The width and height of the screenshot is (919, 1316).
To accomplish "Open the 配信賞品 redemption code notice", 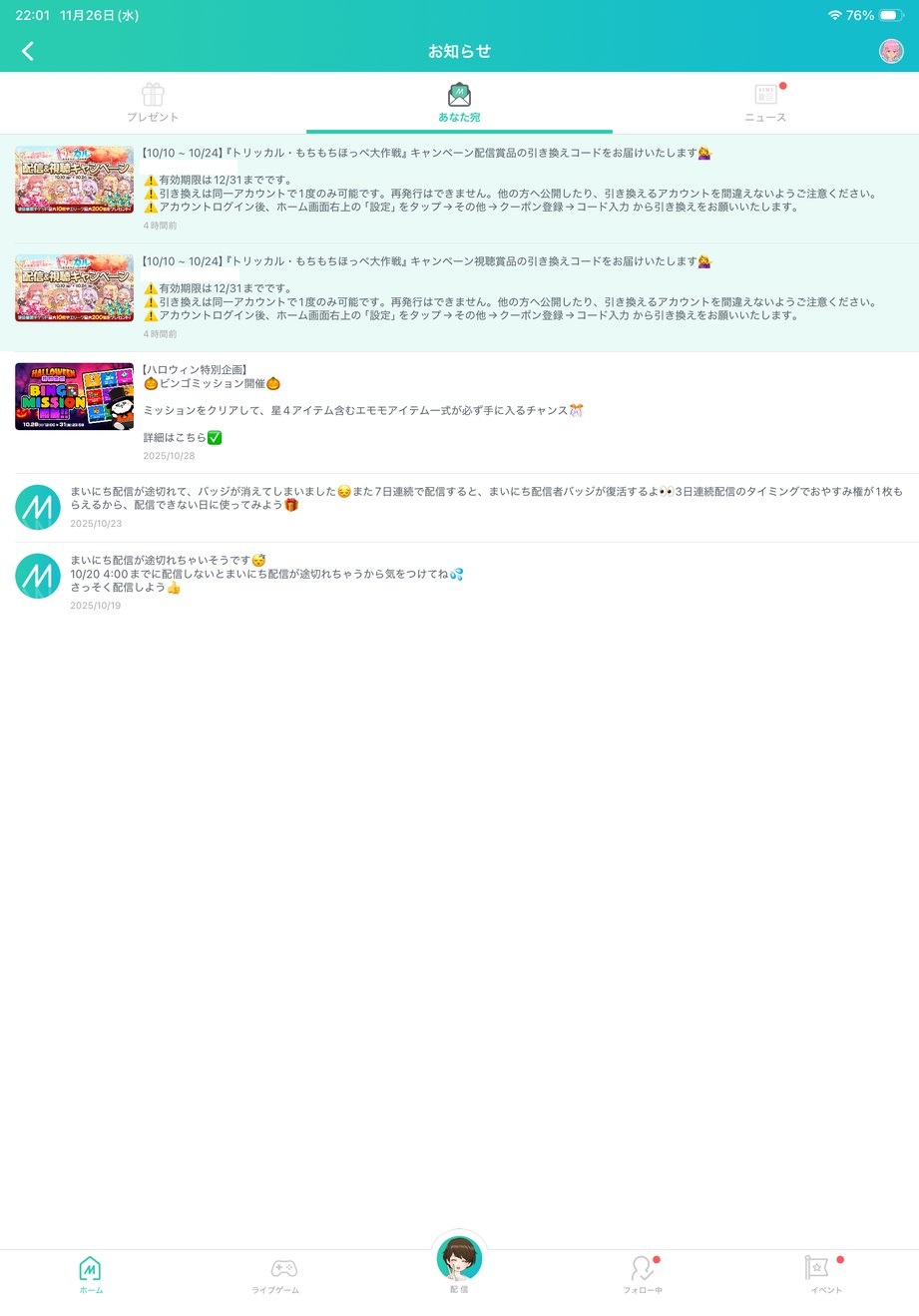I will [x=459, y=188].
